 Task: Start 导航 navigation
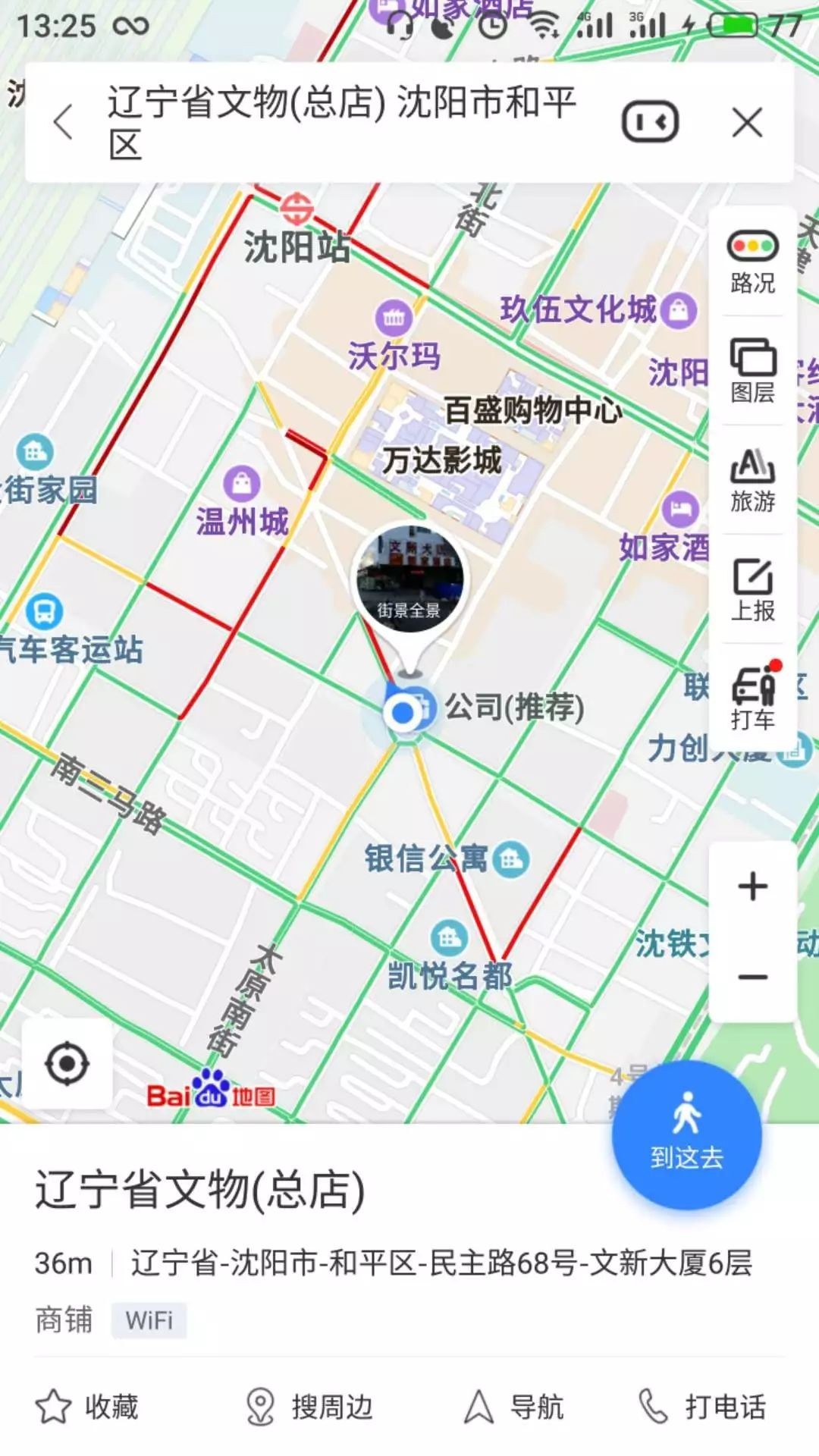514,1407
